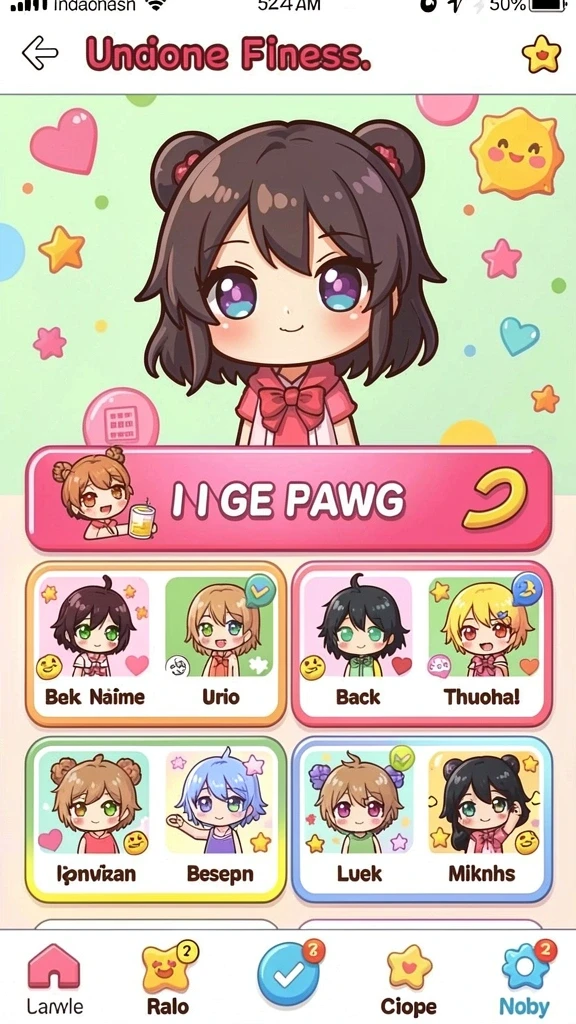Viewport: 576px width, 1024px height.
Task: Switch to the Ciope tab
Action: click(409, 978)
